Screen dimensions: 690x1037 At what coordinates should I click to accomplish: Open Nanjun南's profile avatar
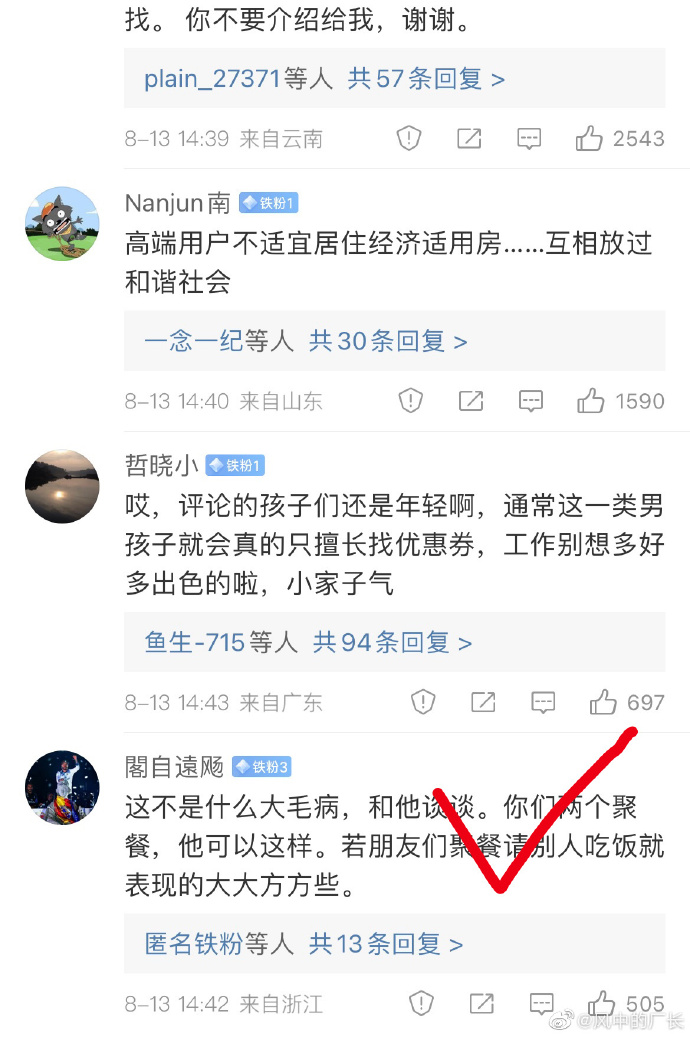pyautogui.click(x=62, y=224)
